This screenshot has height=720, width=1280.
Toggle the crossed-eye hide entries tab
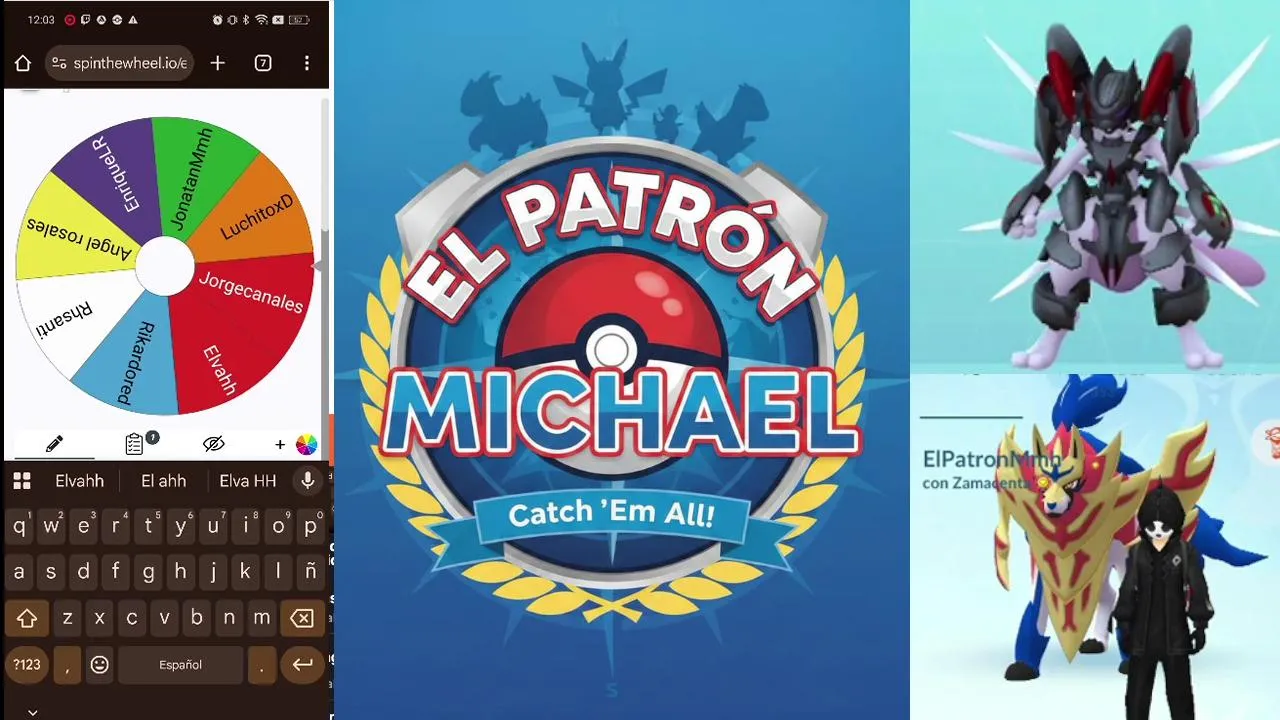coord(213,444)
